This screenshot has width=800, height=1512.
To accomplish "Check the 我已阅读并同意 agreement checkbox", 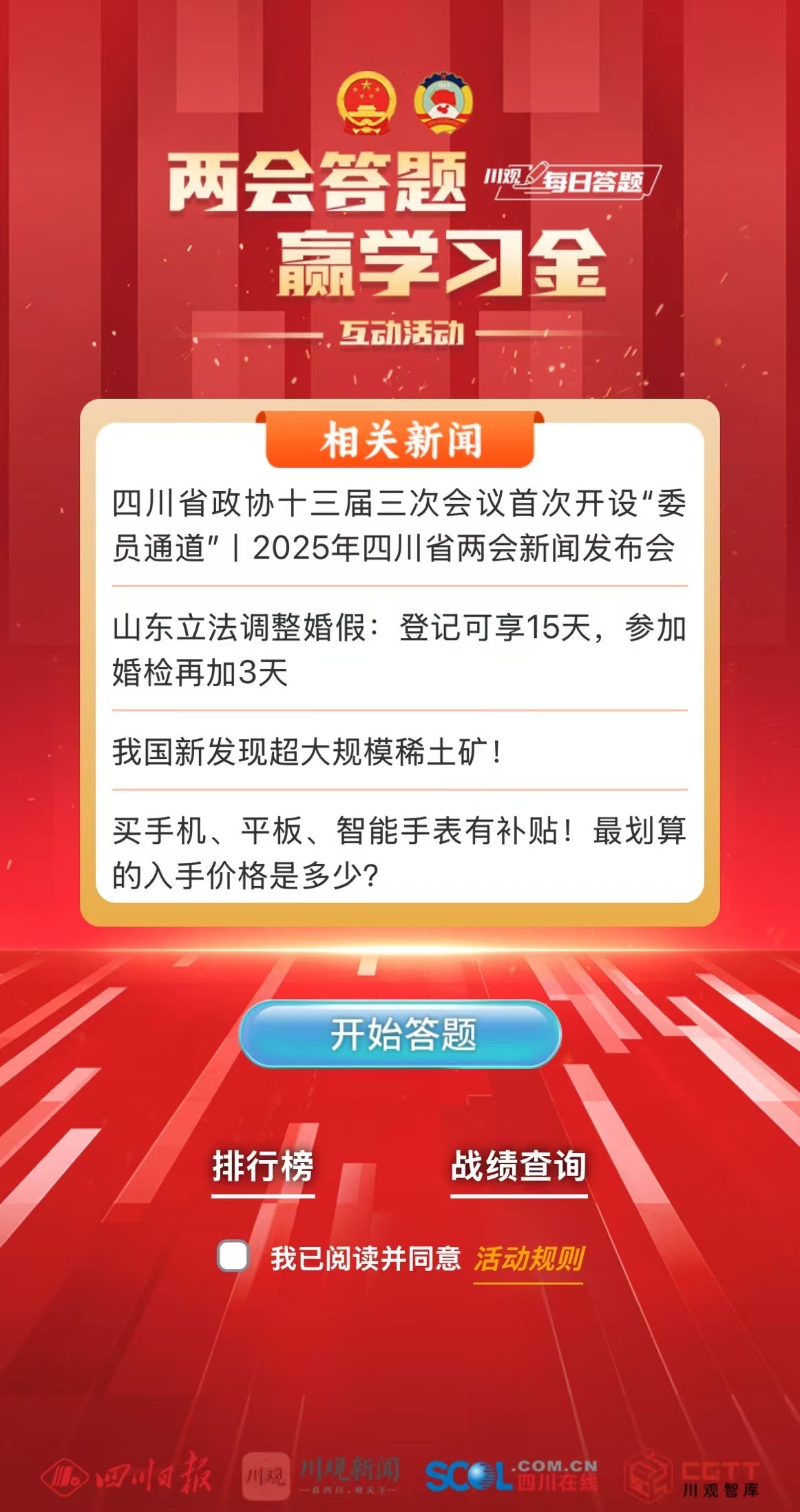I will tap(233, 1255).
